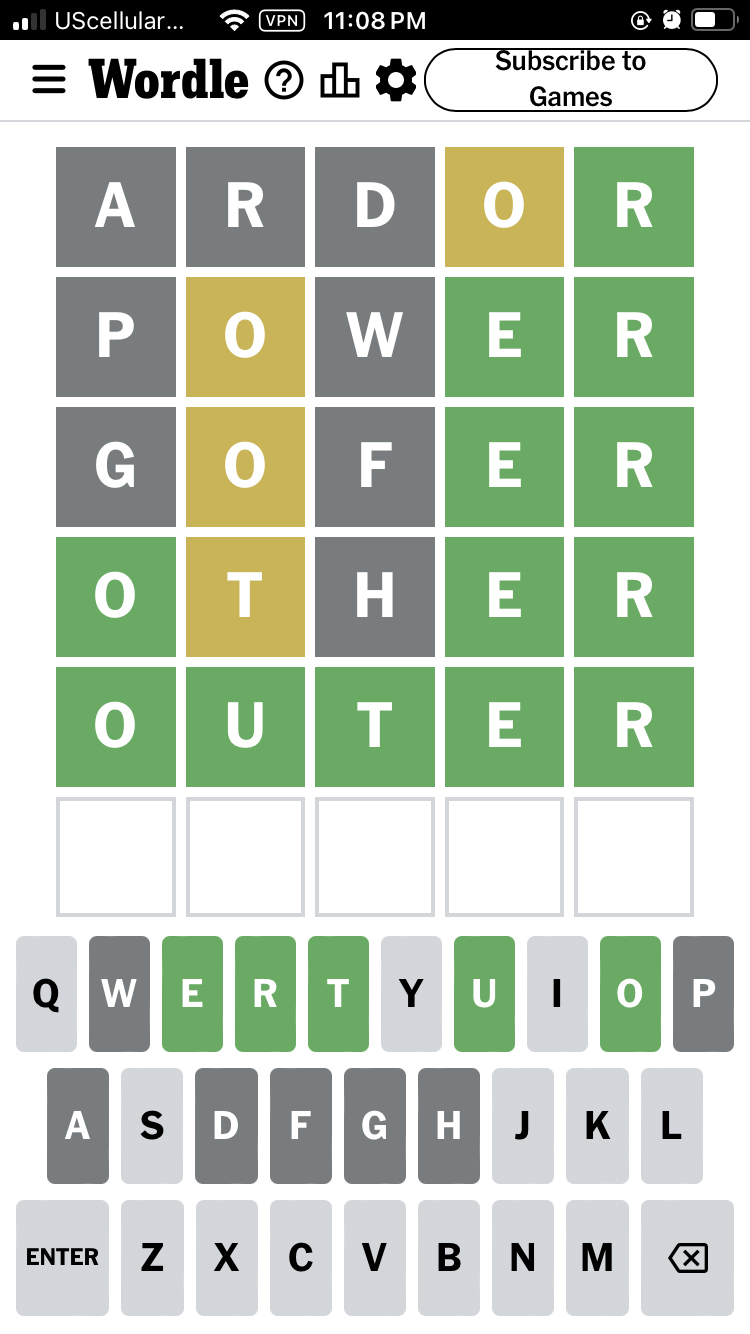This screenshot has height=1334, width=750.
Task: Hit the Z key
Action: (x=152, y=1257)
